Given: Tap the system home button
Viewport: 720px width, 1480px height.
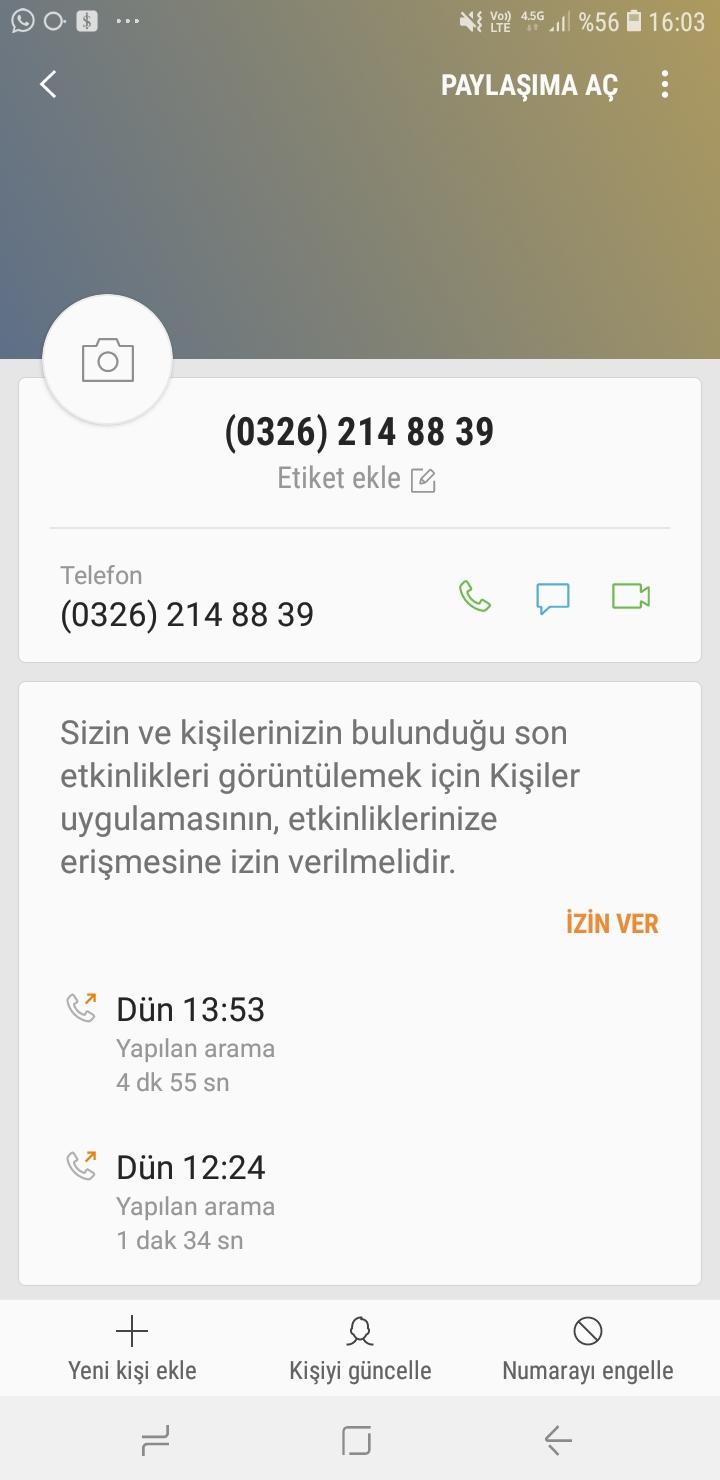Looking at the screenshot, I should click(x=357, y=1440).
